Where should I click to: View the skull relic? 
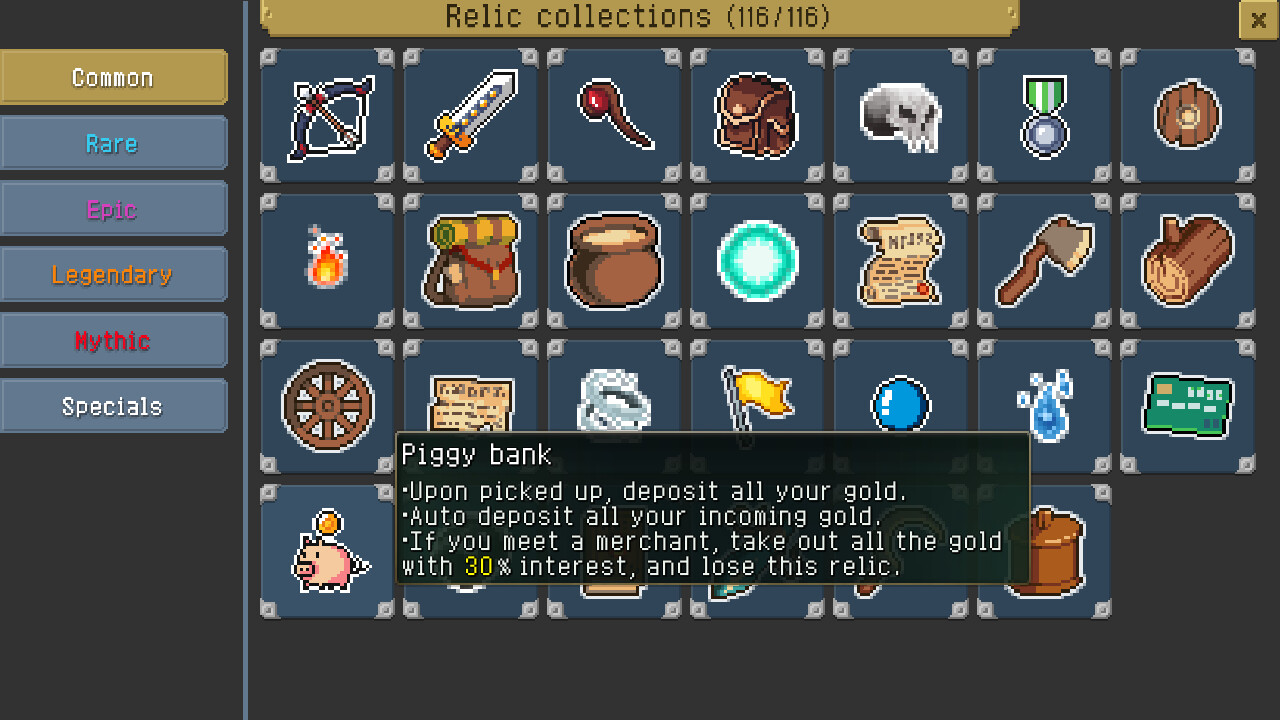click(x=901, y=116)
